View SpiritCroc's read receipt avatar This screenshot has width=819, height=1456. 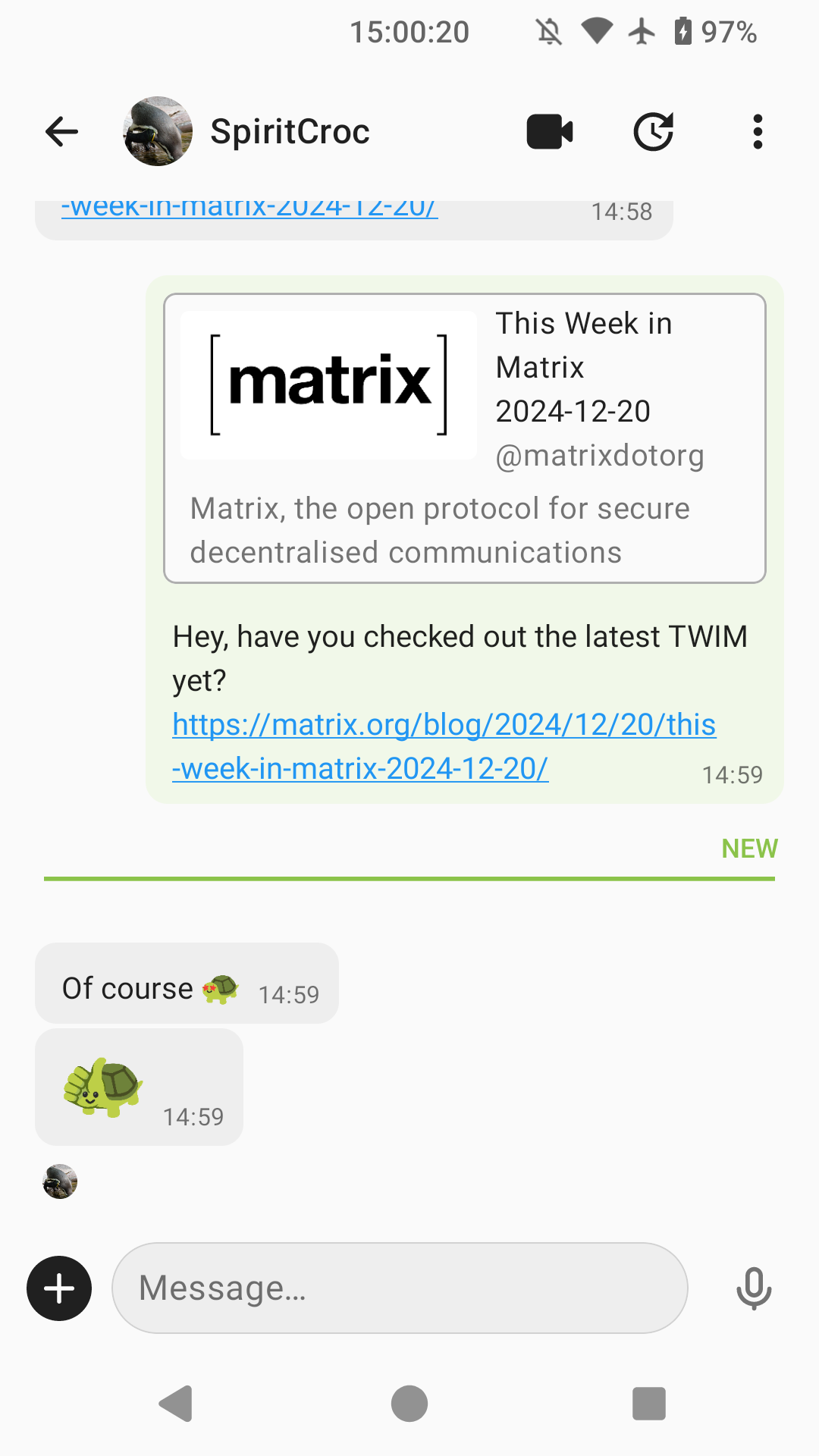[x=60, y=1181]
